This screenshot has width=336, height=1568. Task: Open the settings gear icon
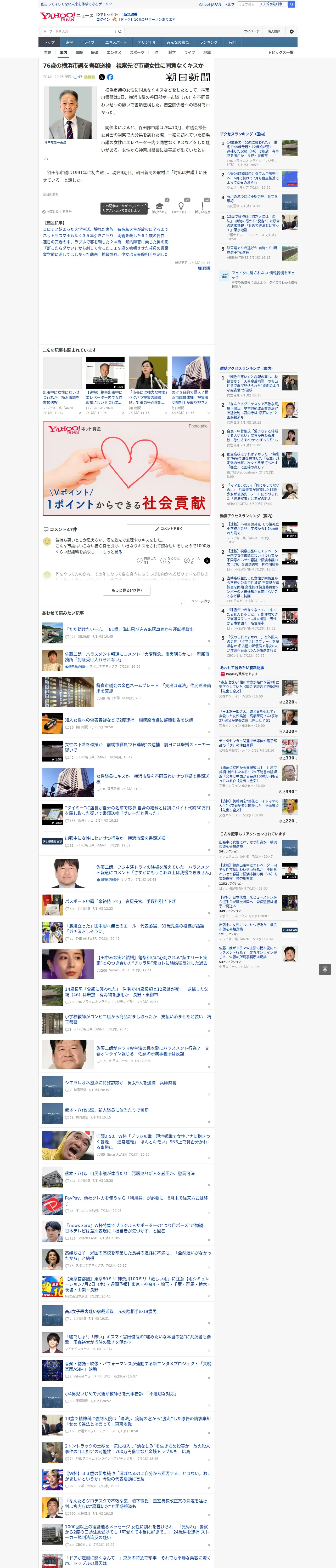pos(292,31)
